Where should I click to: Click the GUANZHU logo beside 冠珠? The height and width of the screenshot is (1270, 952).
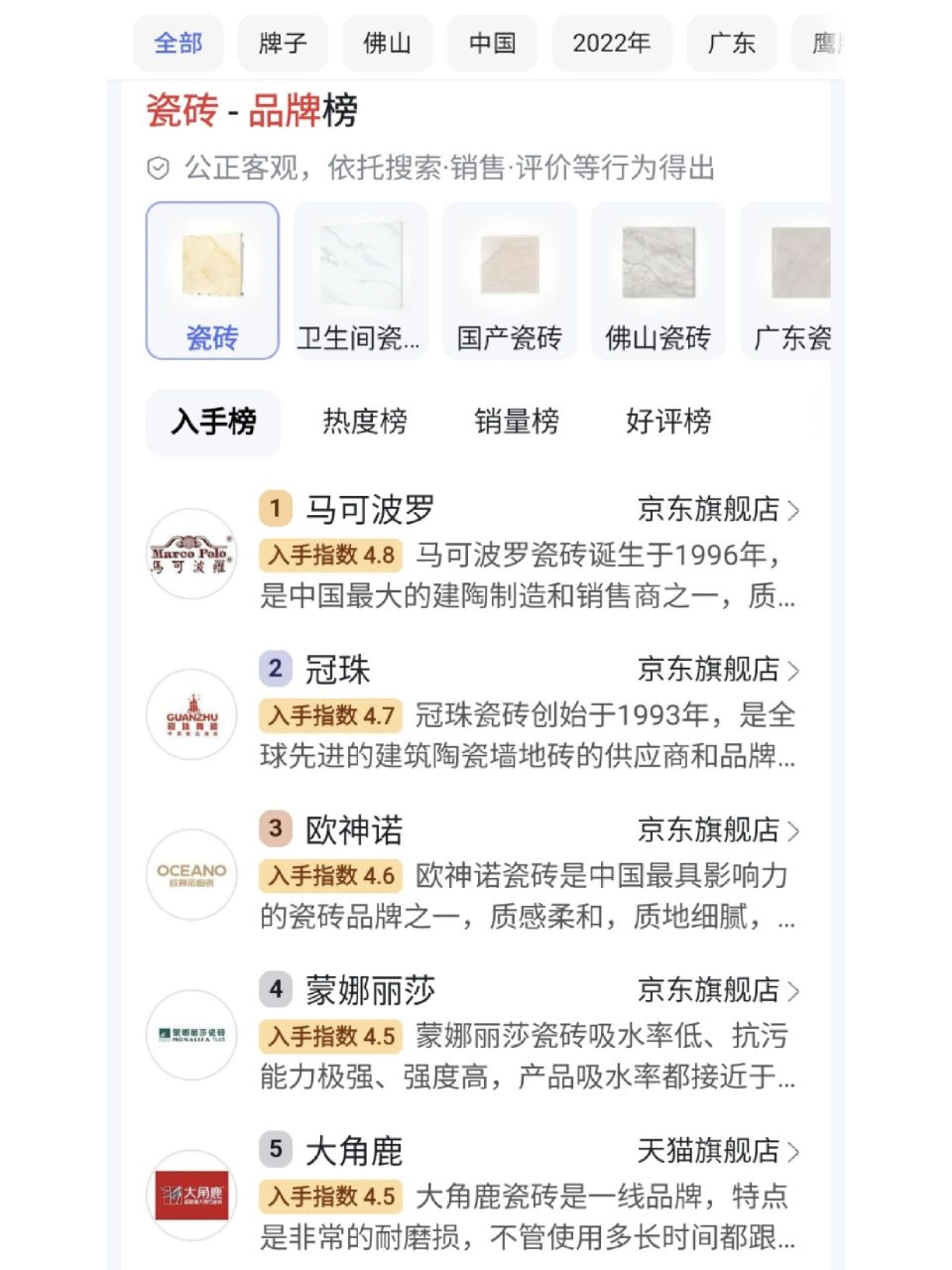[x=189, y=714]
